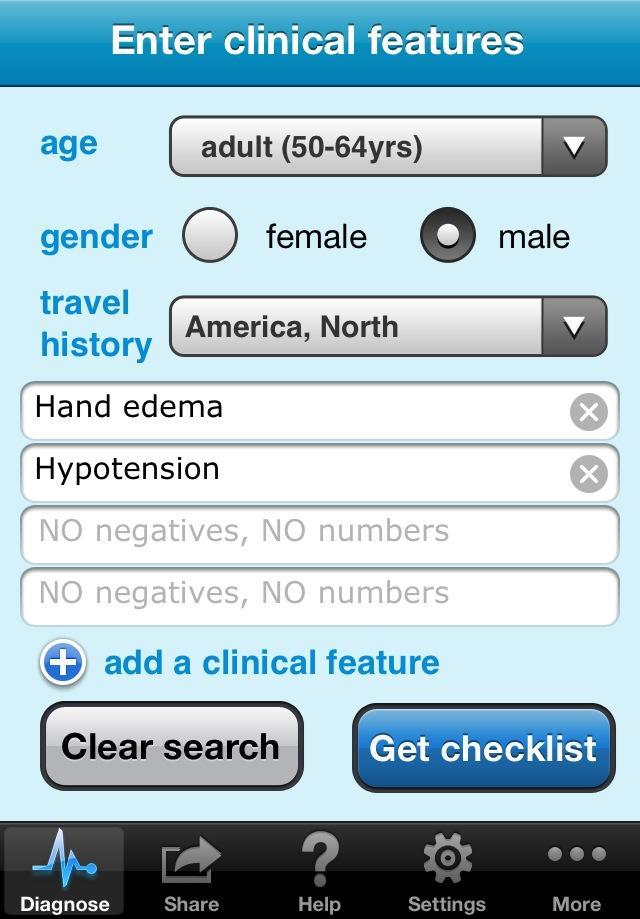This screenshot has width=640, height=919.
Task: Go to the Help tab
Action: [x=319, y=871]
